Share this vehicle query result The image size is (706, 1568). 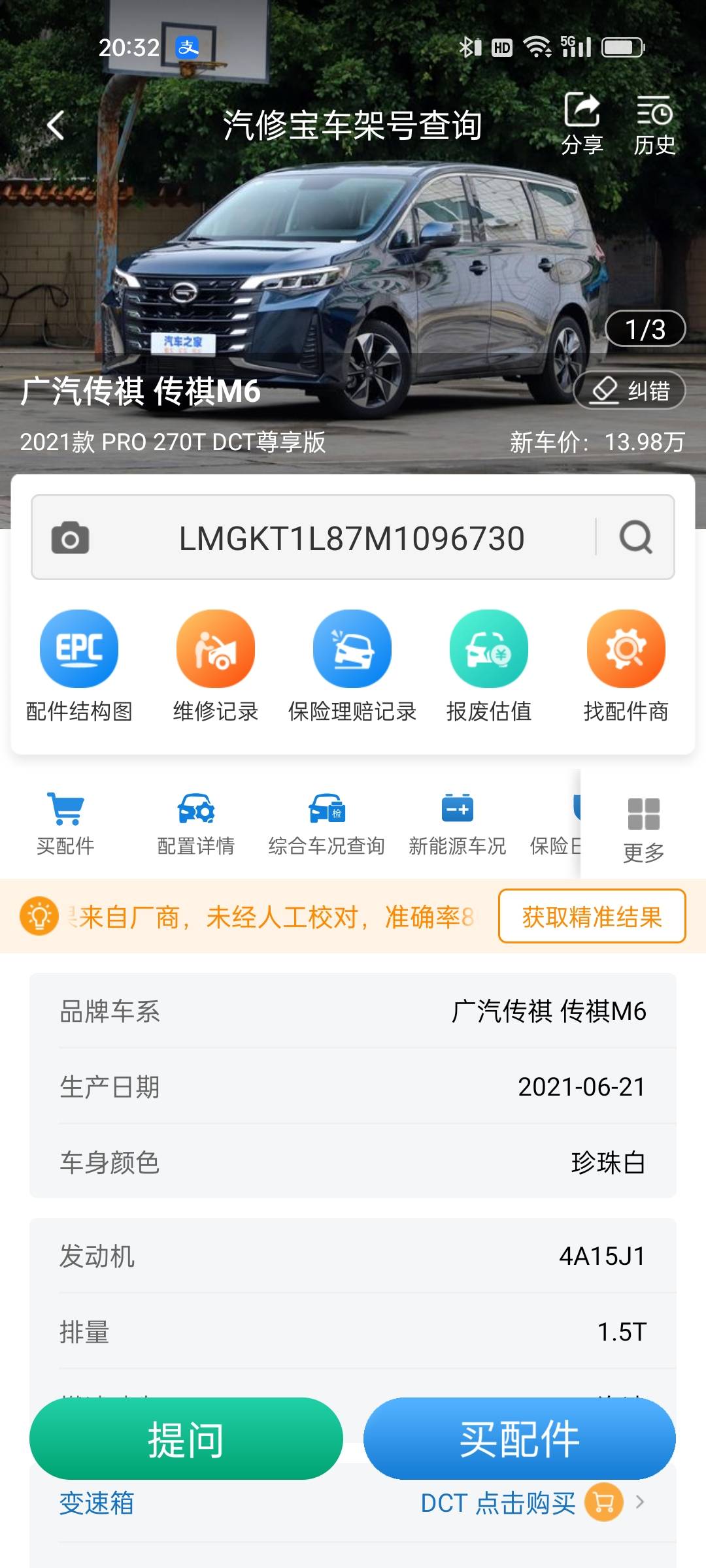582,123
